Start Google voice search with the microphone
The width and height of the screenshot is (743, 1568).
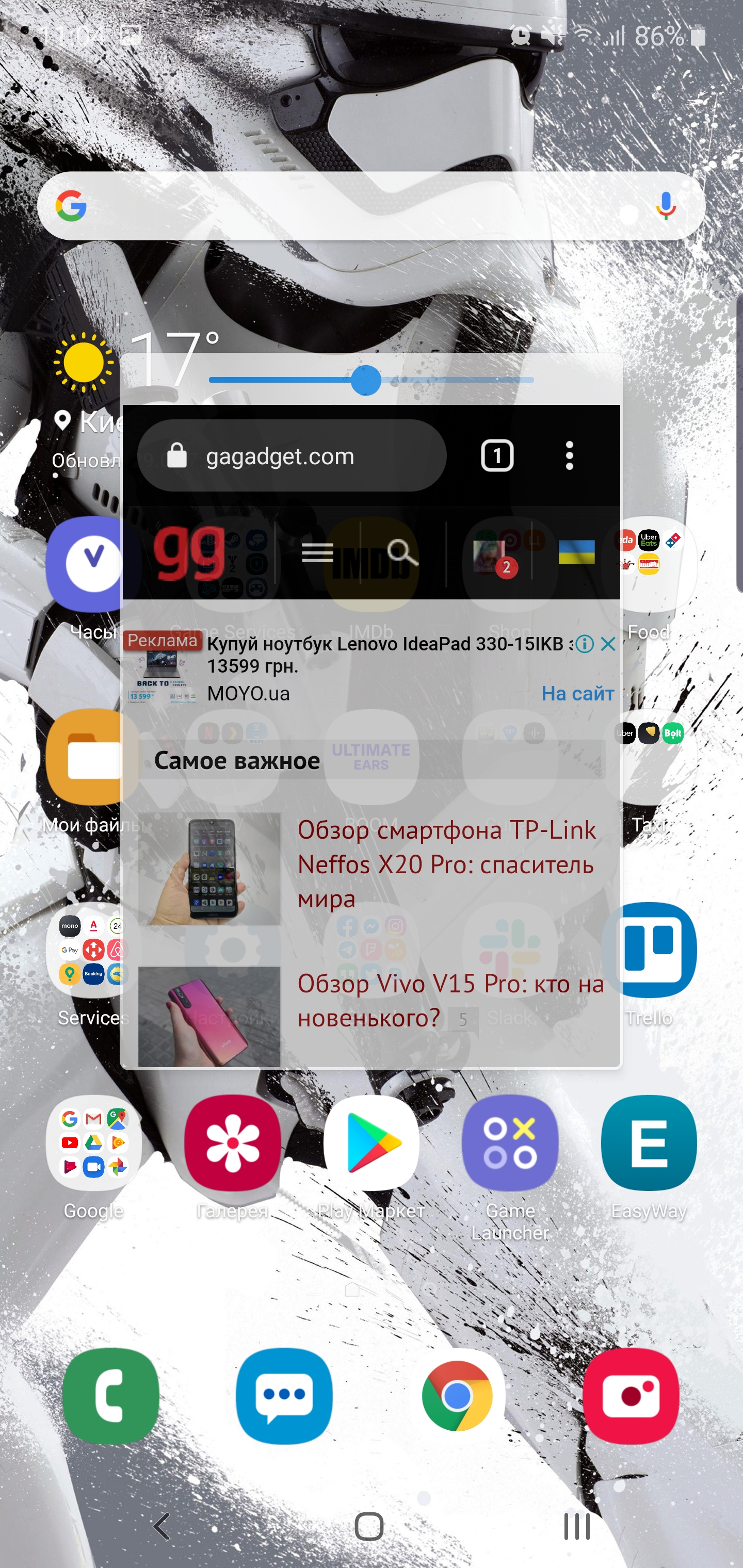(666, 206)
